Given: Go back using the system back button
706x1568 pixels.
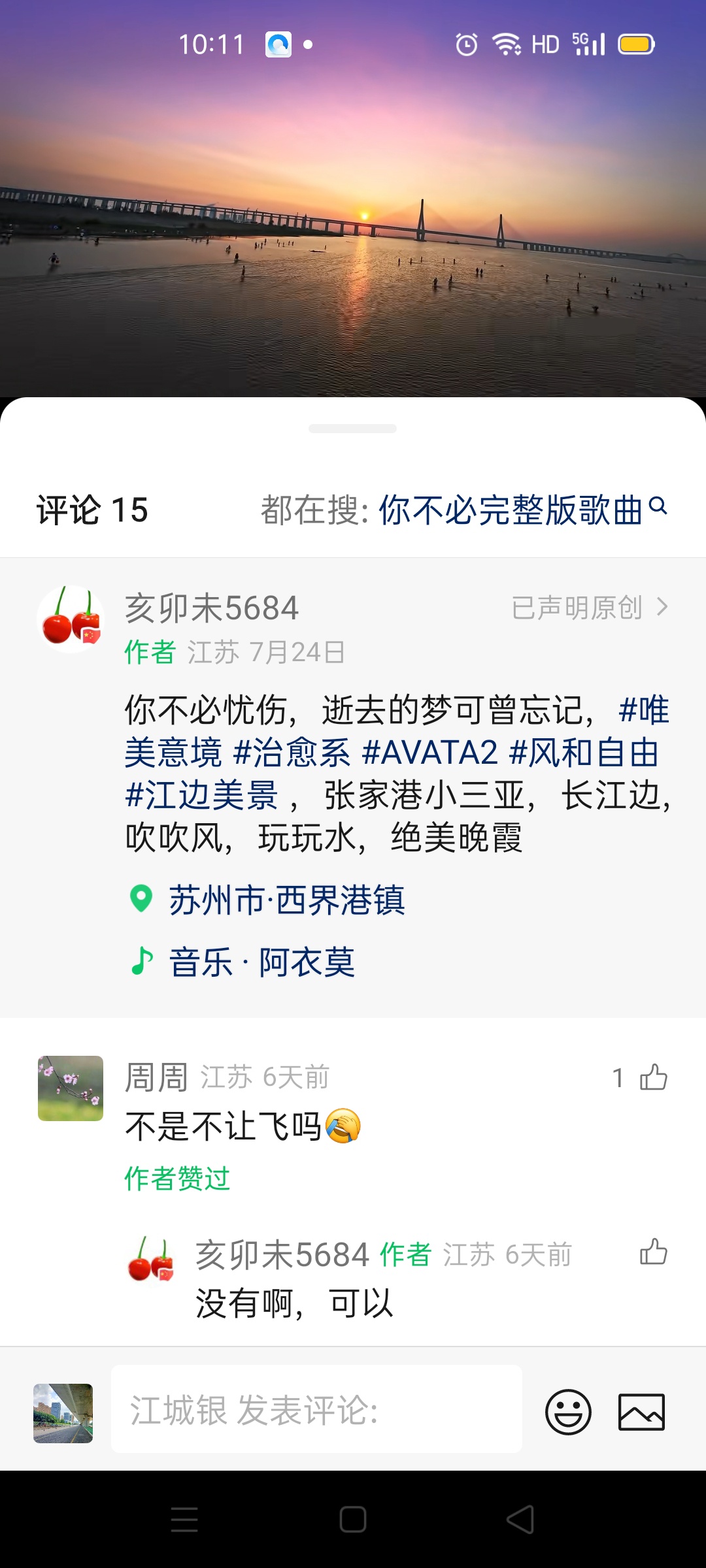Looking at the screenshot, I should tap(520, 1520).
